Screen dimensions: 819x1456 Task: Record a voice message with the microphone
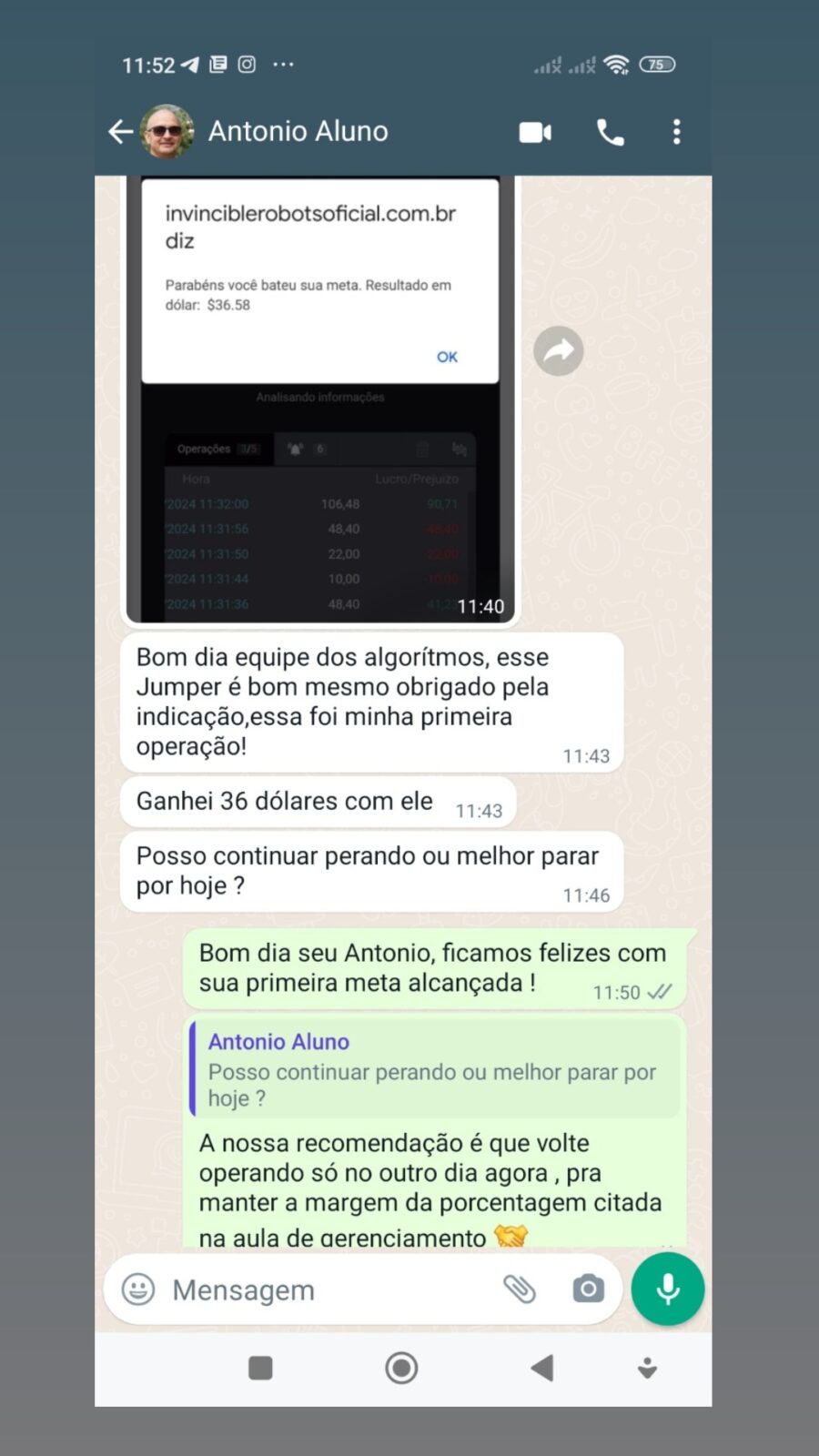point(668,1289)
